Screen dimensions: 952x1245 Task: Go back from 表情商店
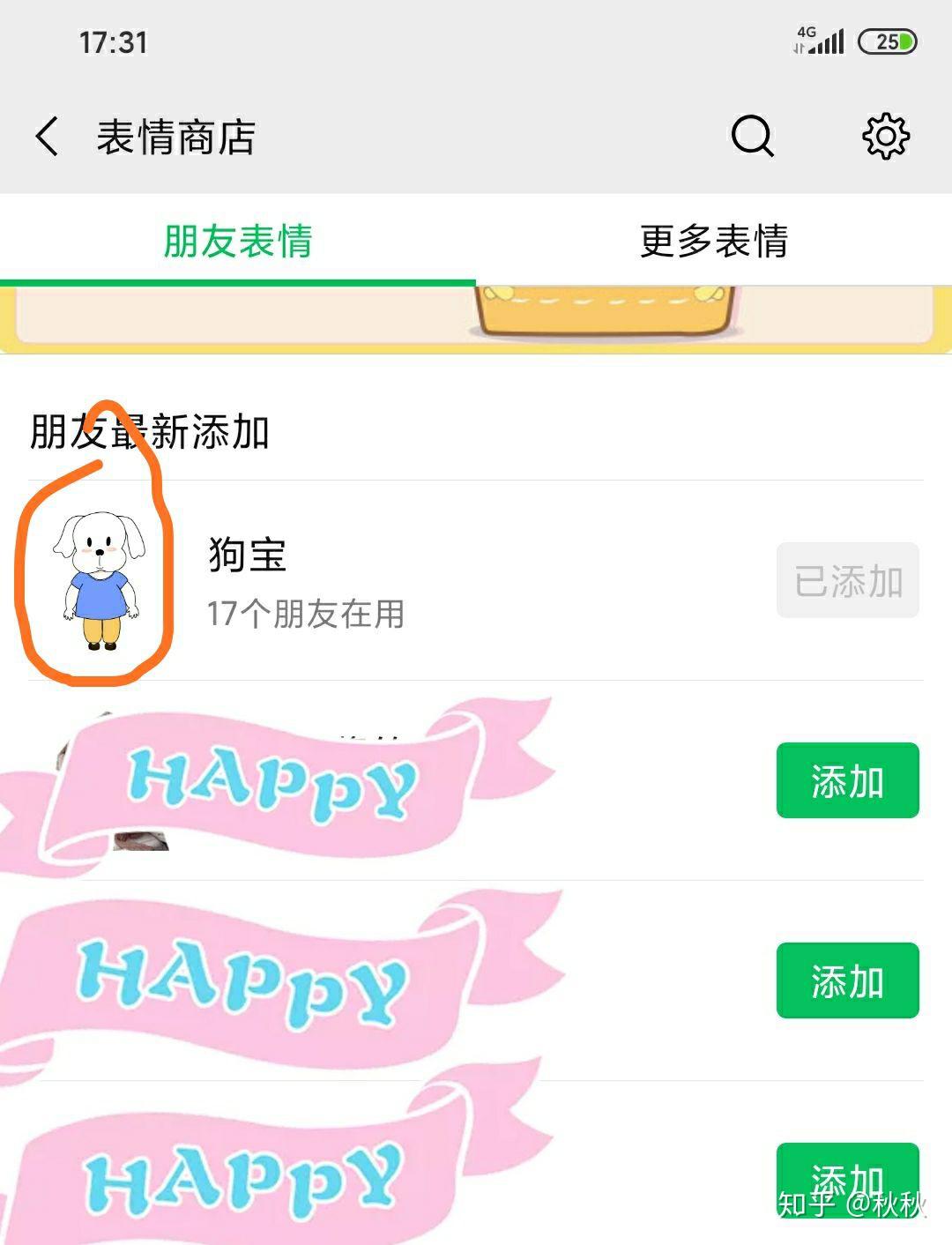pyautogui.click(x=48, y=137)
